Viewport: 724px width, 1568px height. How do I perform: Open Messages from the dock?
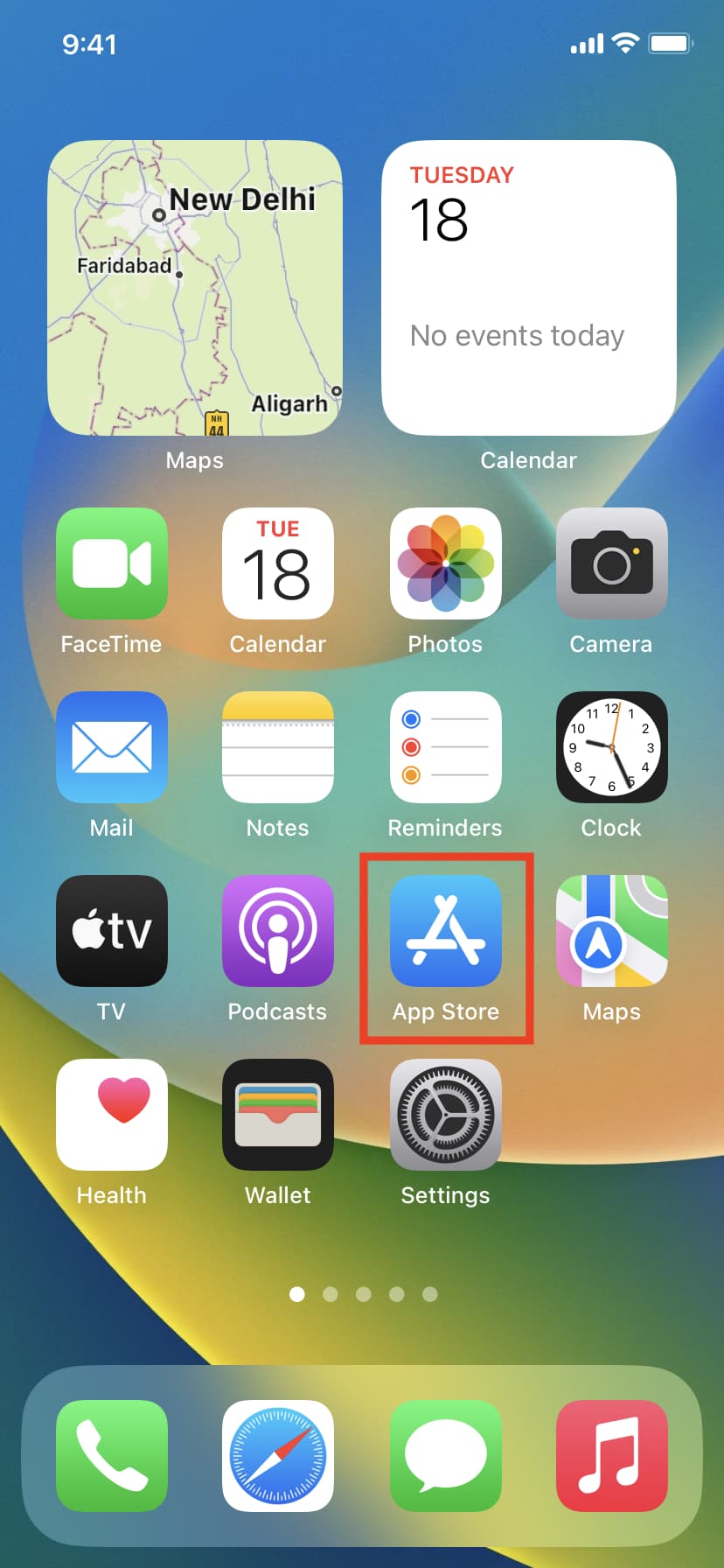[445, 1456]
